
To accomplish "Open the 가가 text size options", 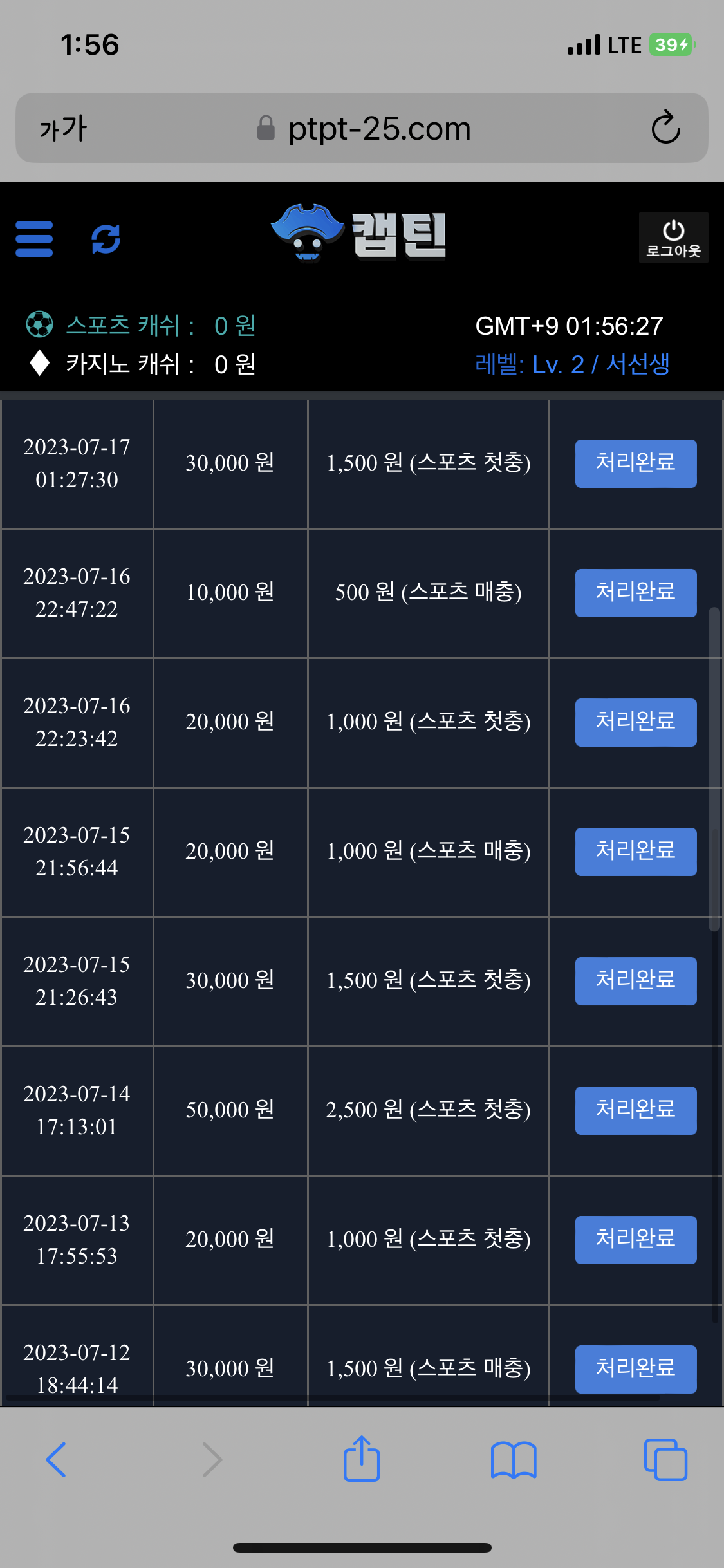I will coord(63,128).
